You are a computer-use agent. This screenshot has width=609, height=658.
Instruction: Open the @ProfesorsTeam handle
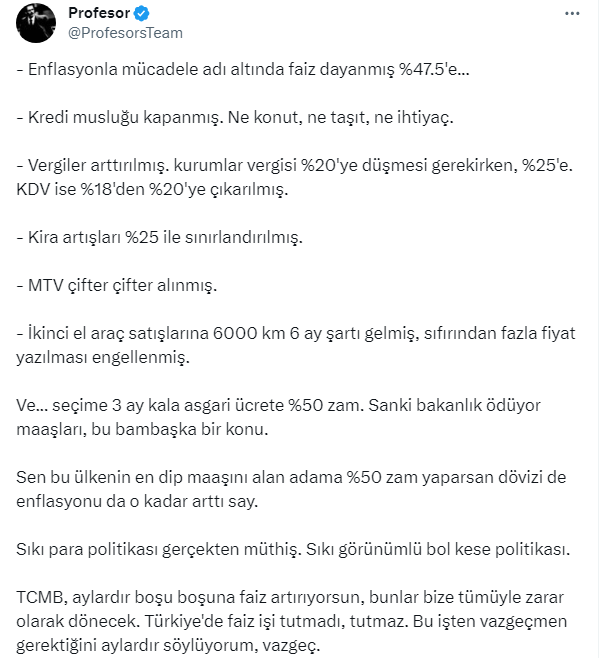point(125,33)
